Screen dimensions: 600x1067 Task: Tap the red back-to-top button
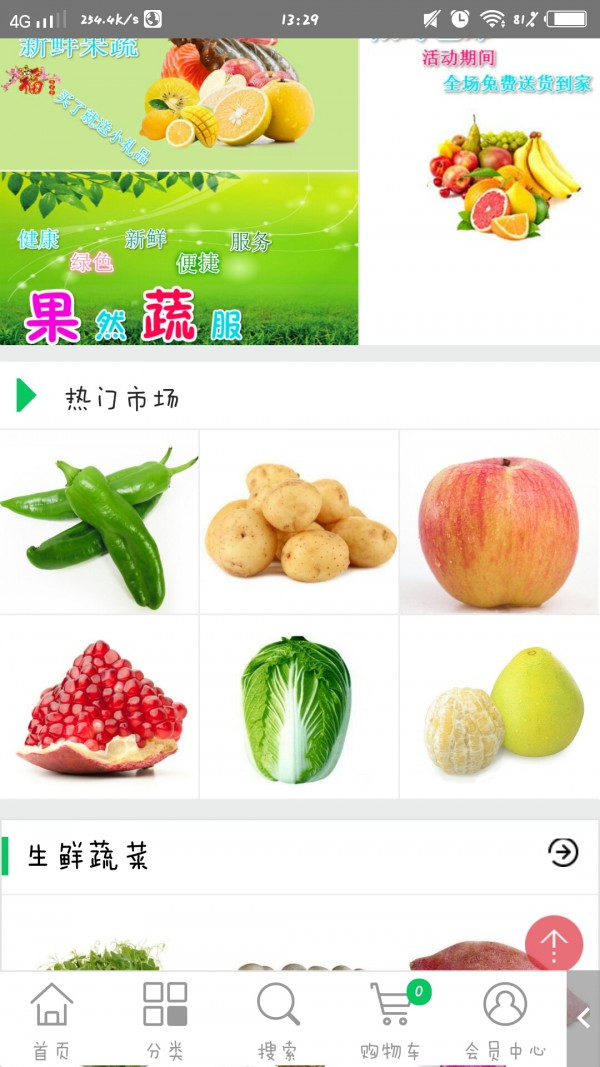pyautogui.click(x=553, y=943)
